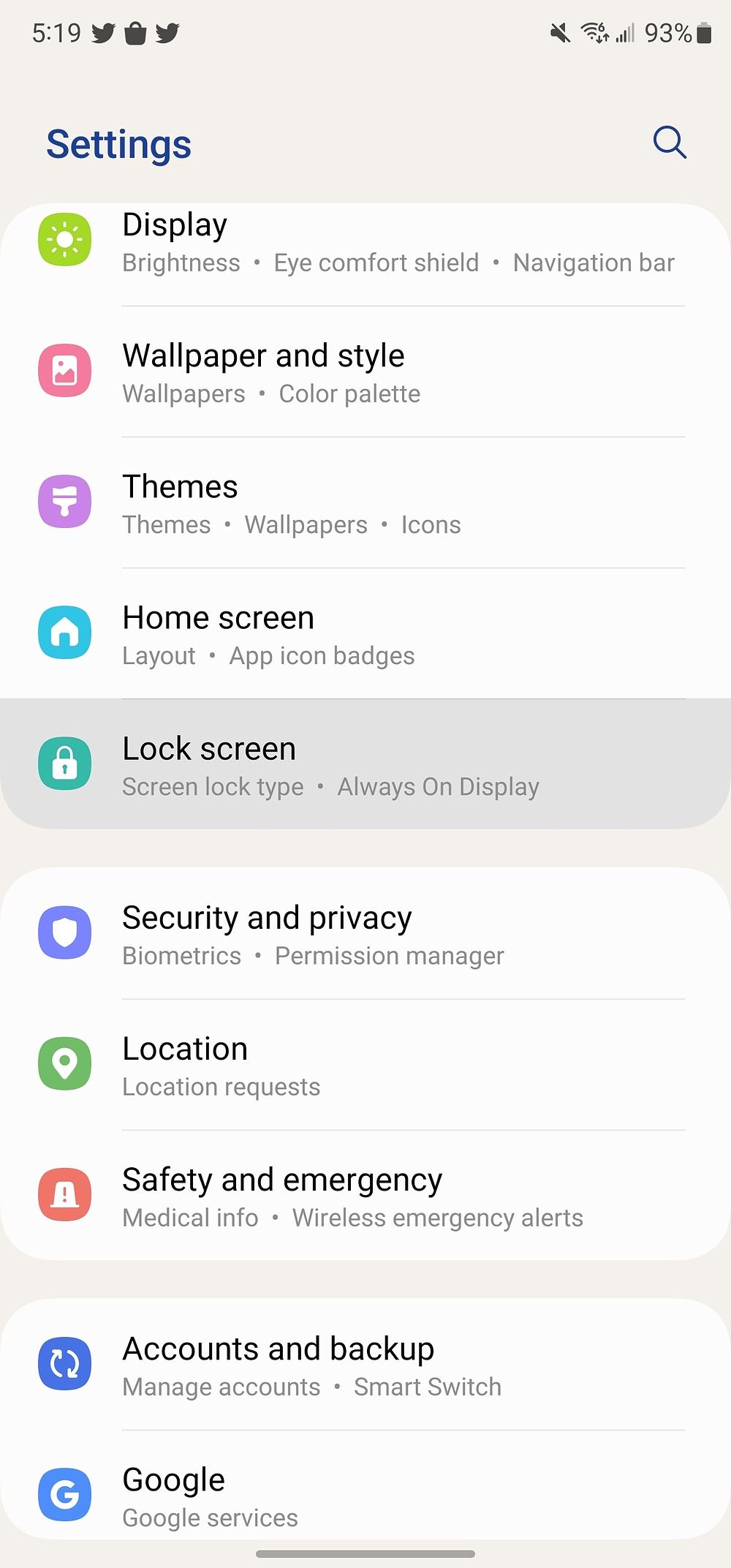The height and width of the screenshot is (1568, 731).
Task: Open the Accounts and backup sync icon
Action: pyautogui.click(x=64, y=1364)
